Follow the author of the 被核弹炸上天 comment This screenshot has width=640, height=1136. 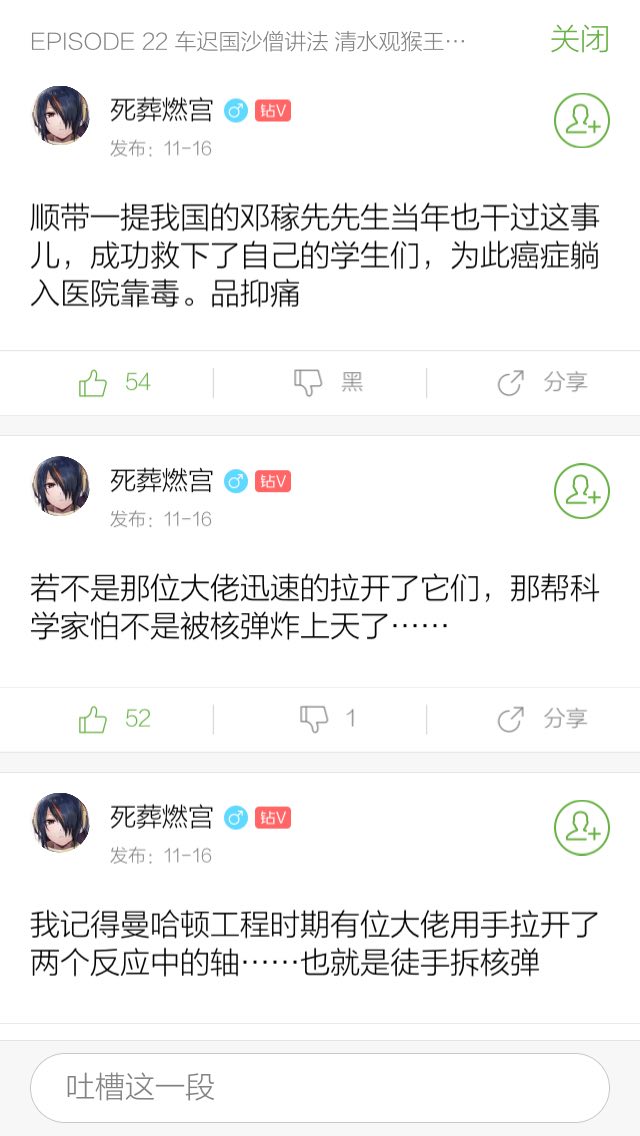point(582,491)
